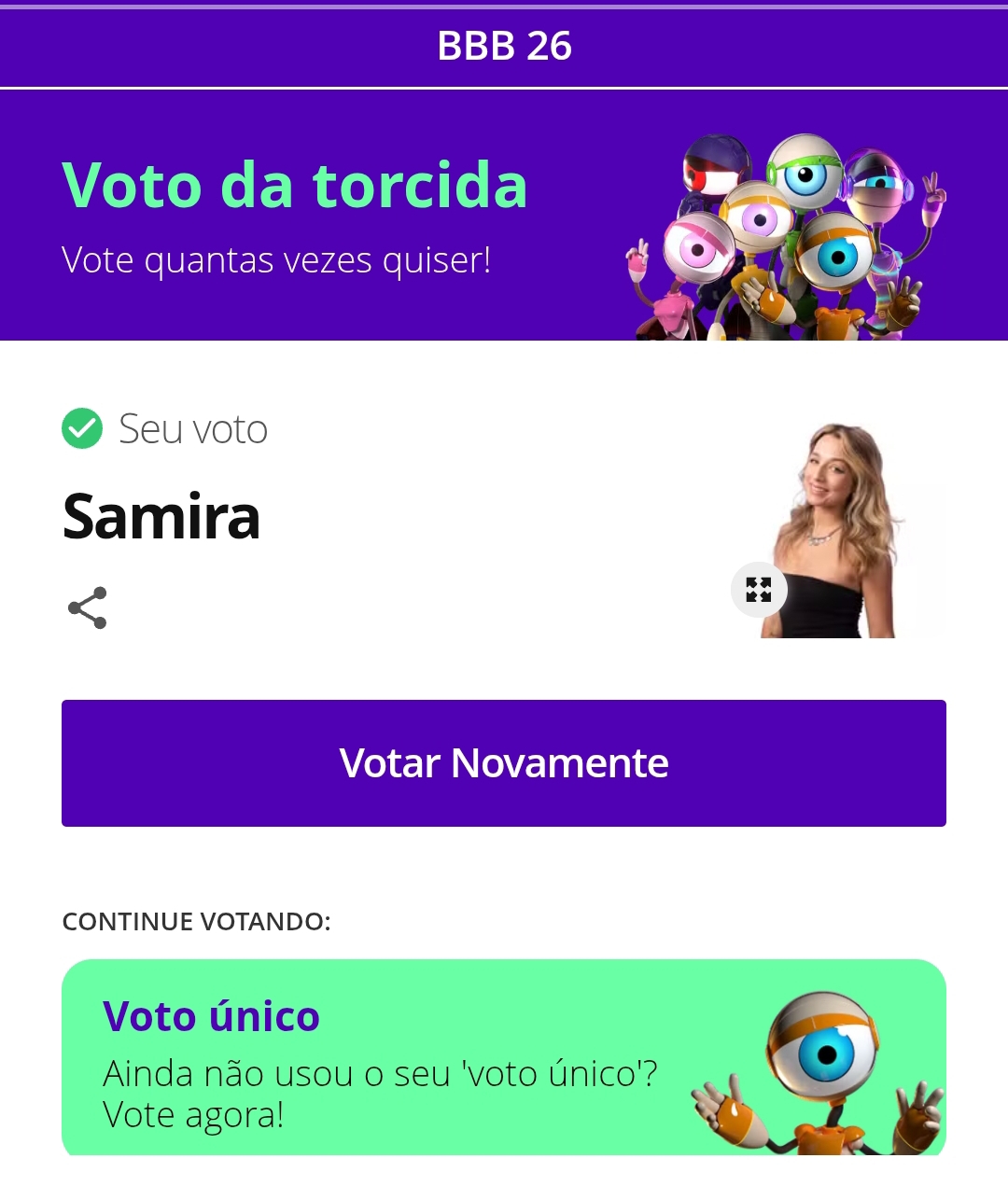
Task: Tap the Votar Novamente button
Action: click(504, 763)
